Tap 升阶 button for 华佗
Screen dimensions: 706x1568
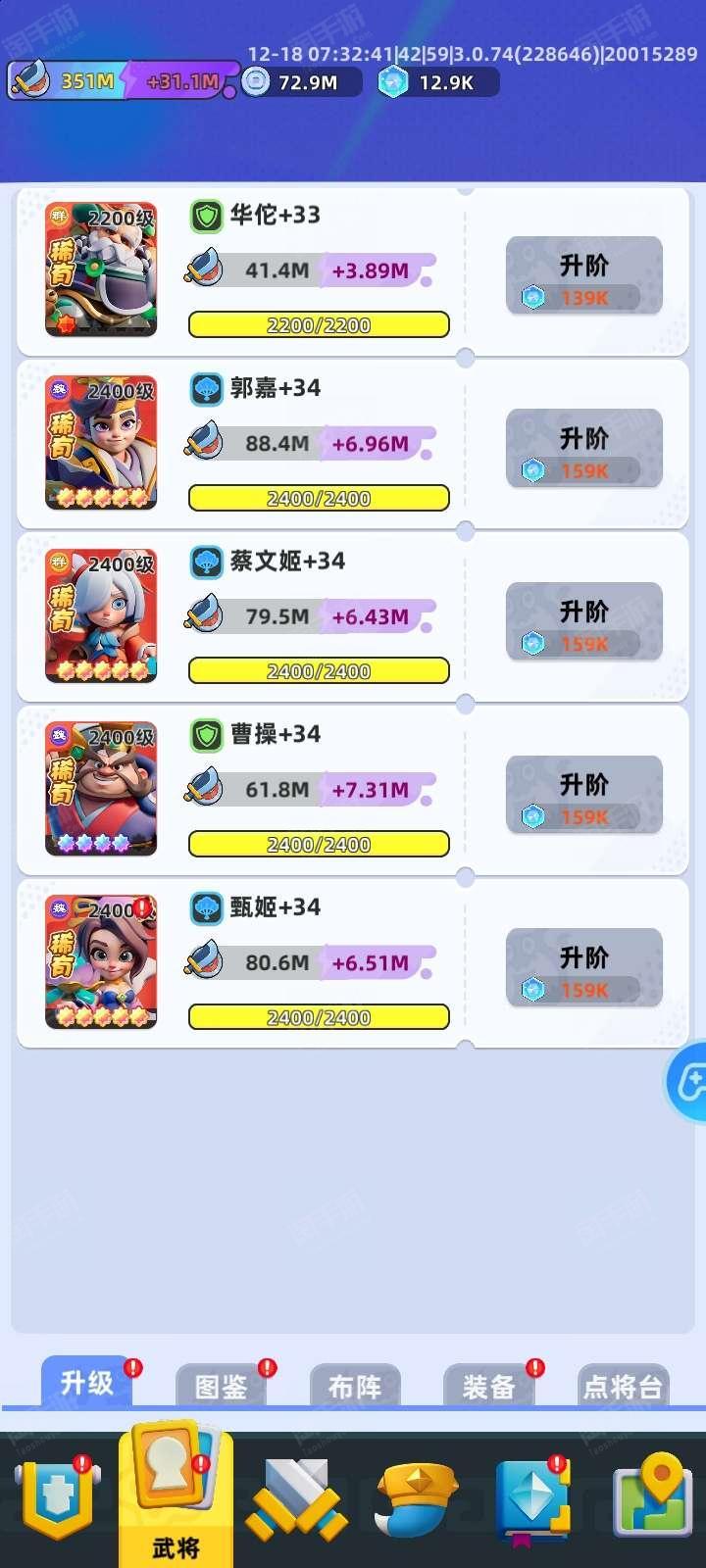[584, 276]
